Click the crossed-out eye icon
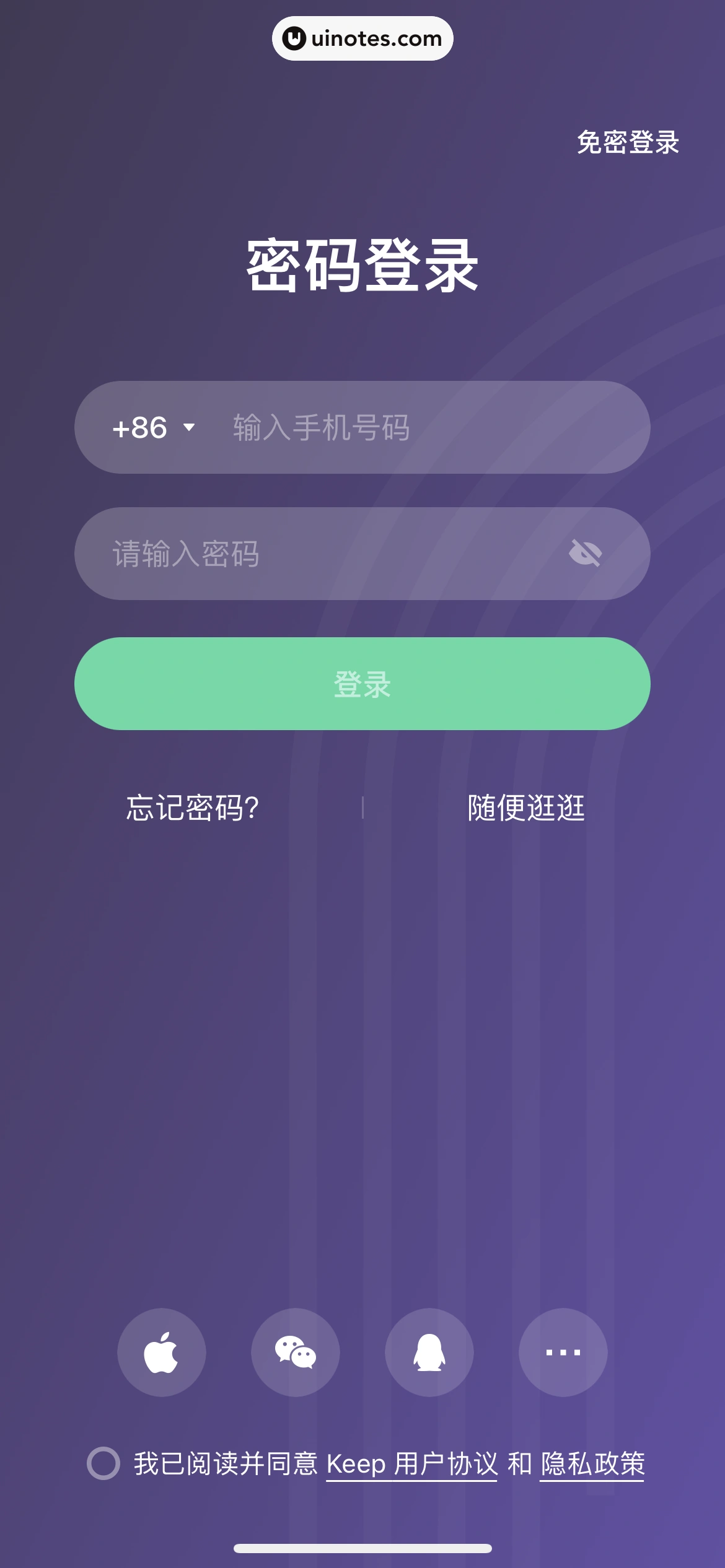725x1568 pixels. pyautogui.click(x=585, y=554)
